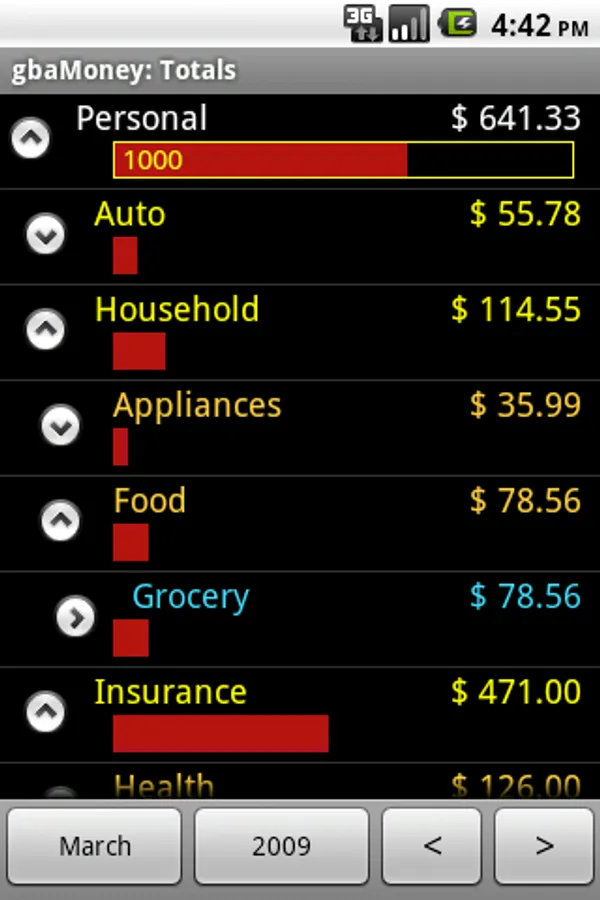The width and height of the screenshot is (600, 900).
Task: Collapse the Food subcategory
Action: [61, 520]
